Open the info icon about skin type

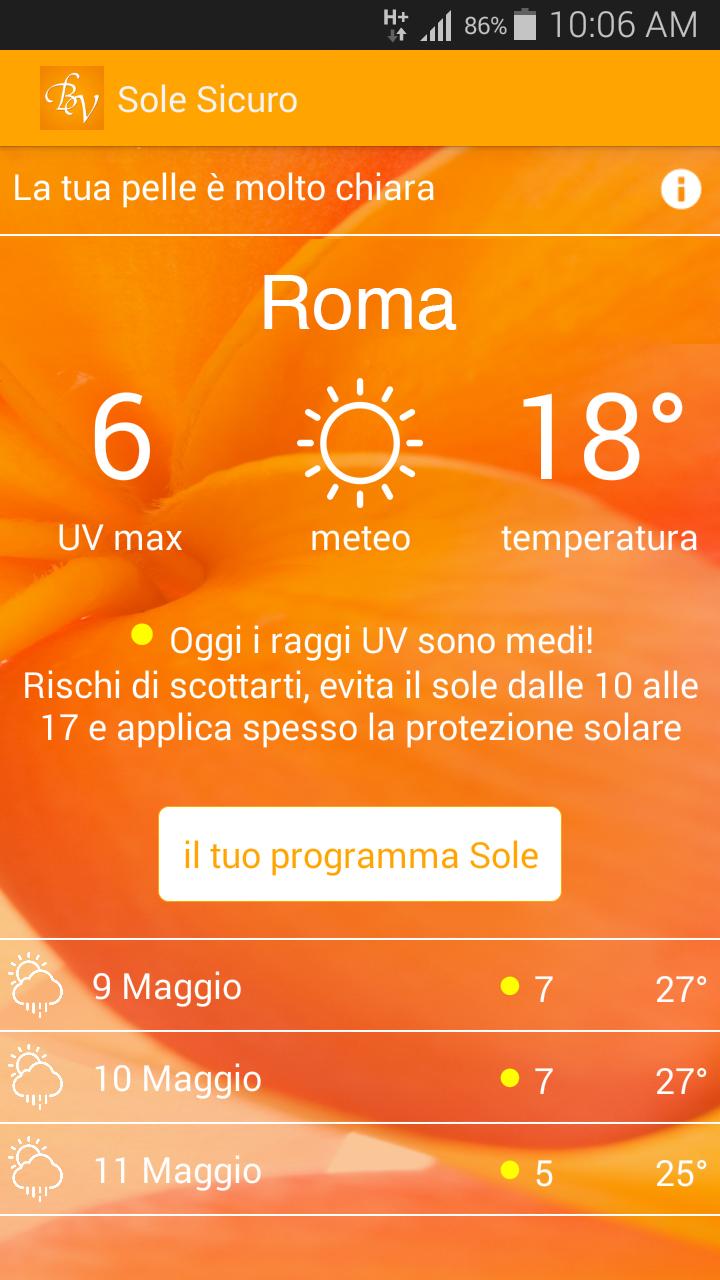pyautogui.click(x=681, y=188)
